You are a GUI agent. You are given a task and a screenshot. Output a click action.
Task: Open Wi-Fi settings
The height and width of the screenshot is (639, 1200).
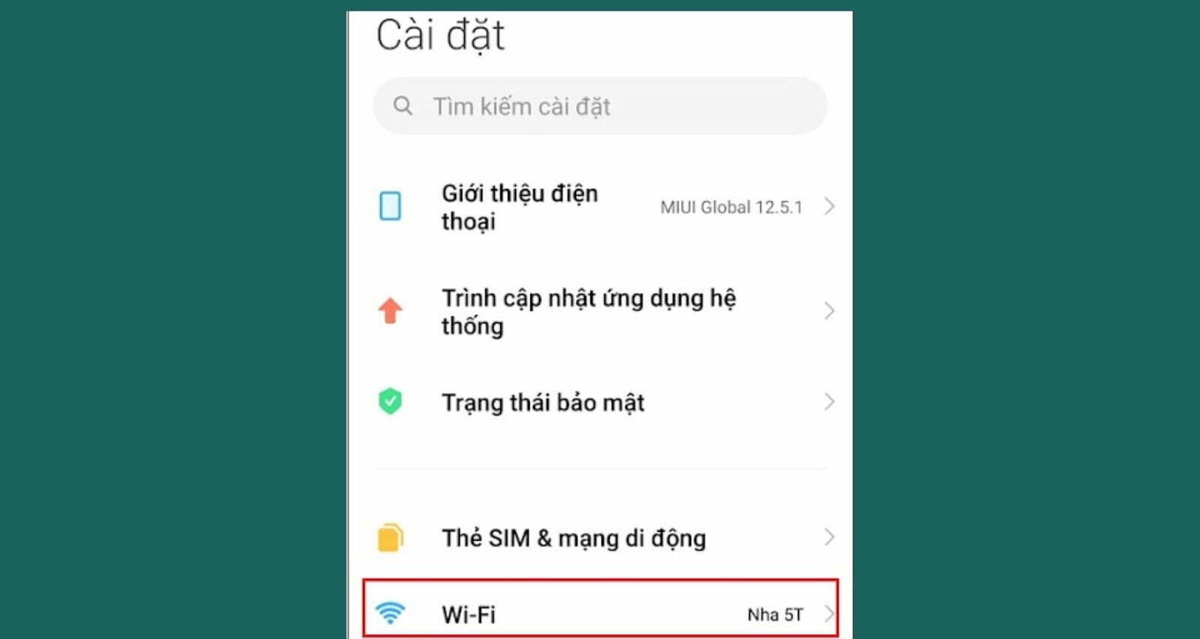[600, 613]
